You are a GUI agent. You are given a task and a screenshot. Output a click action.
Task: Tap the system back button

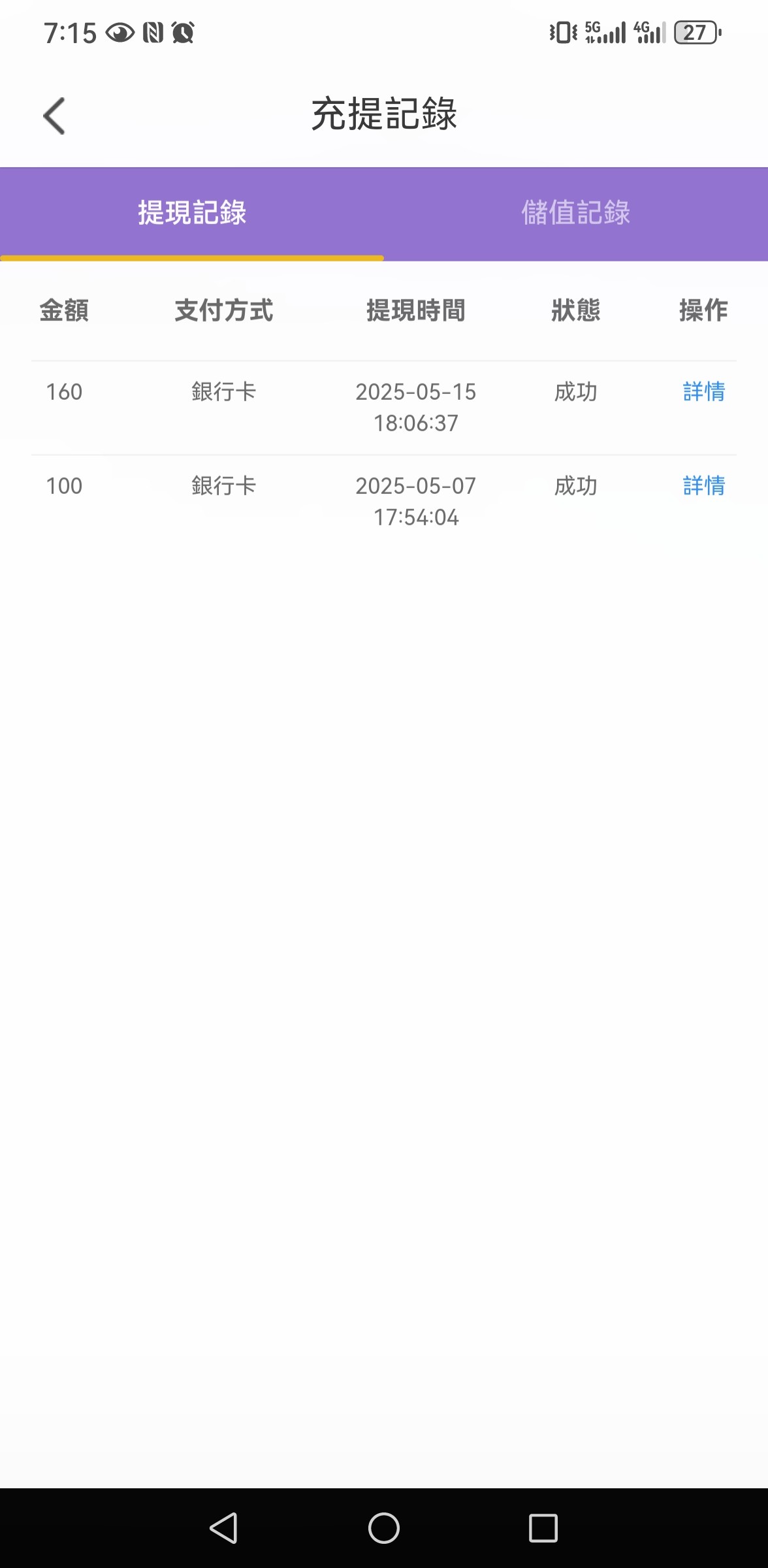[x=223, y=1528]
